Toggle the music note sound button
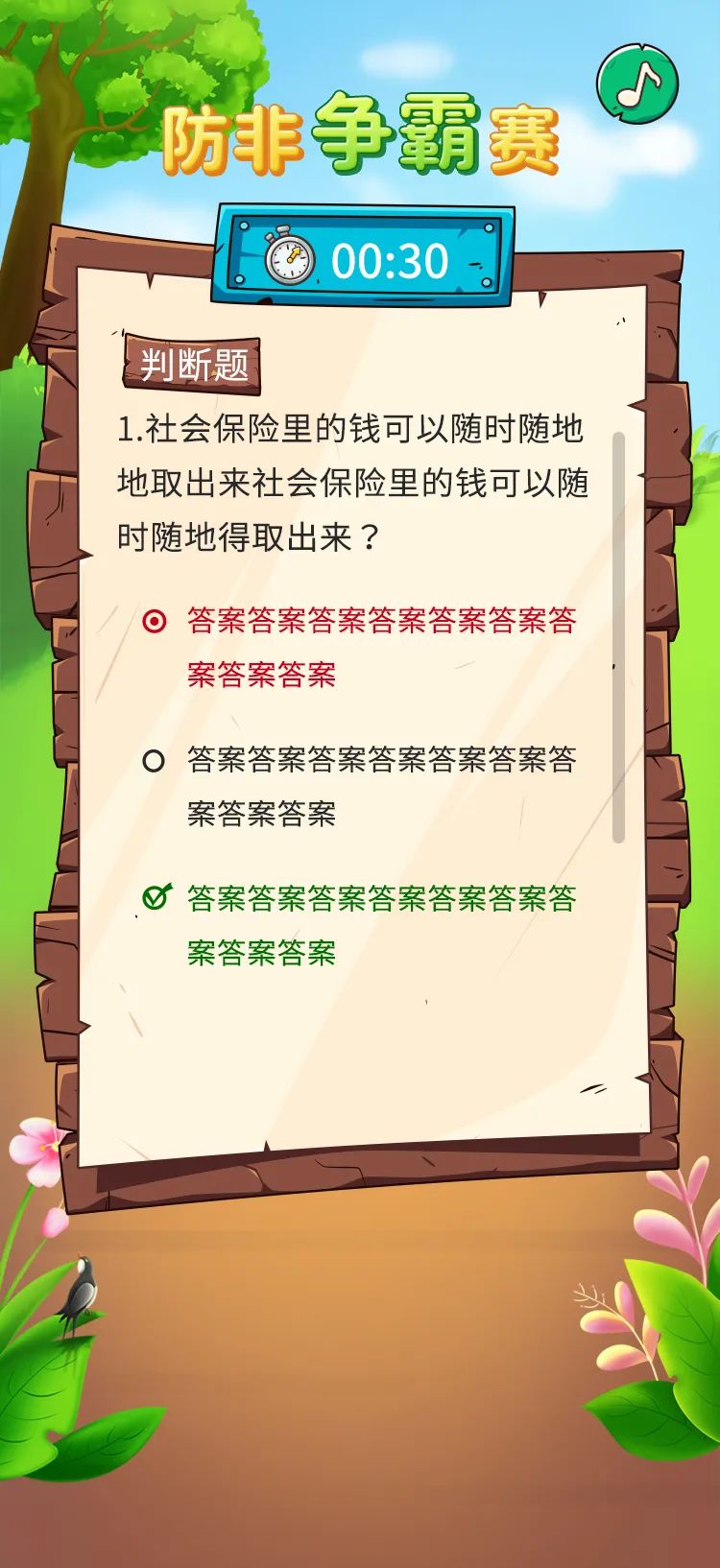Image resolution: width=720 pixels, height=1568 pixels. tap(637, 83)
